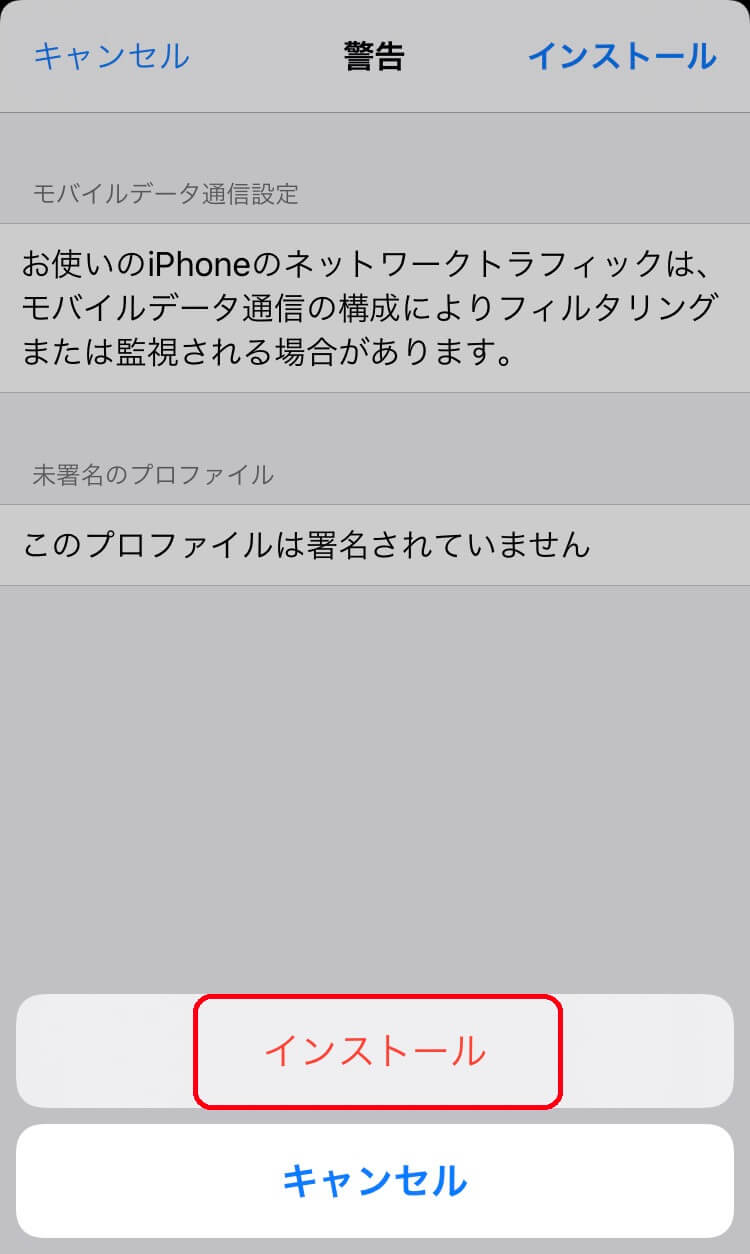Confirm with the red インストール sheet button

pos(375,1051)
